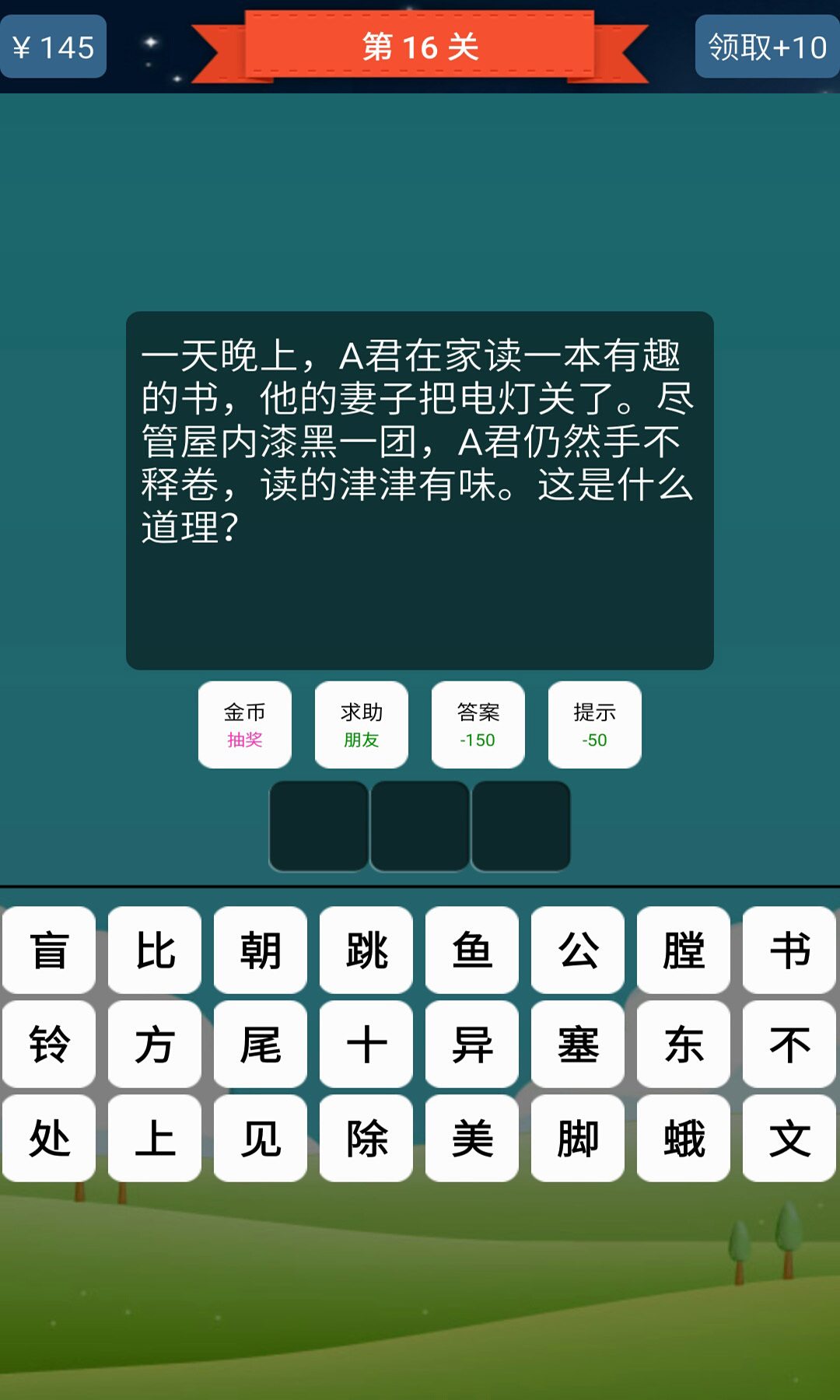The width and height of the screenshot is (840, 1400).
Task: Choose the character 脚
Action: click(578, 1138)
